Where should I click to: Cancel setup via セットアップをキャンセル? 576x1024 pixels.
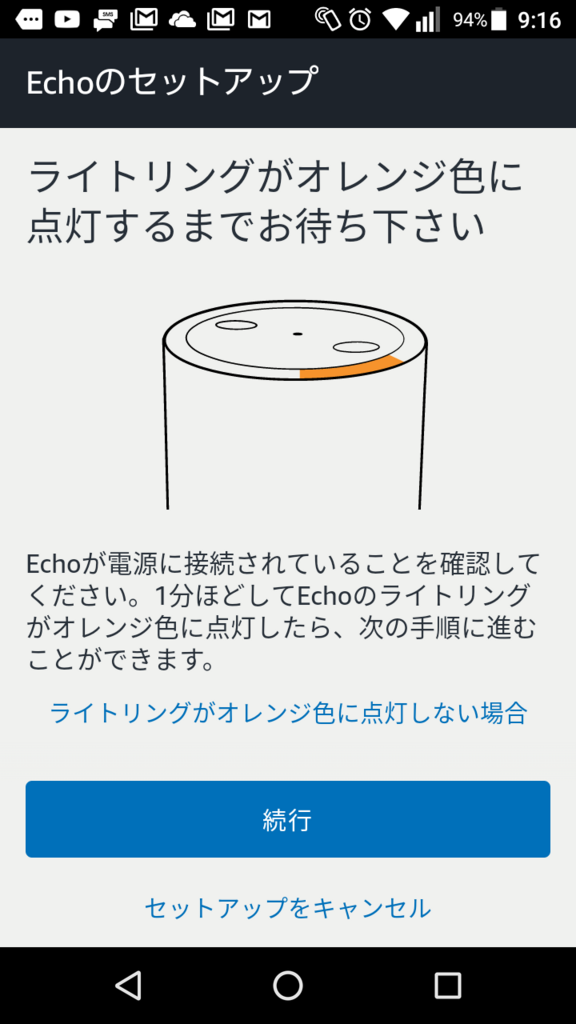(288, 908)
